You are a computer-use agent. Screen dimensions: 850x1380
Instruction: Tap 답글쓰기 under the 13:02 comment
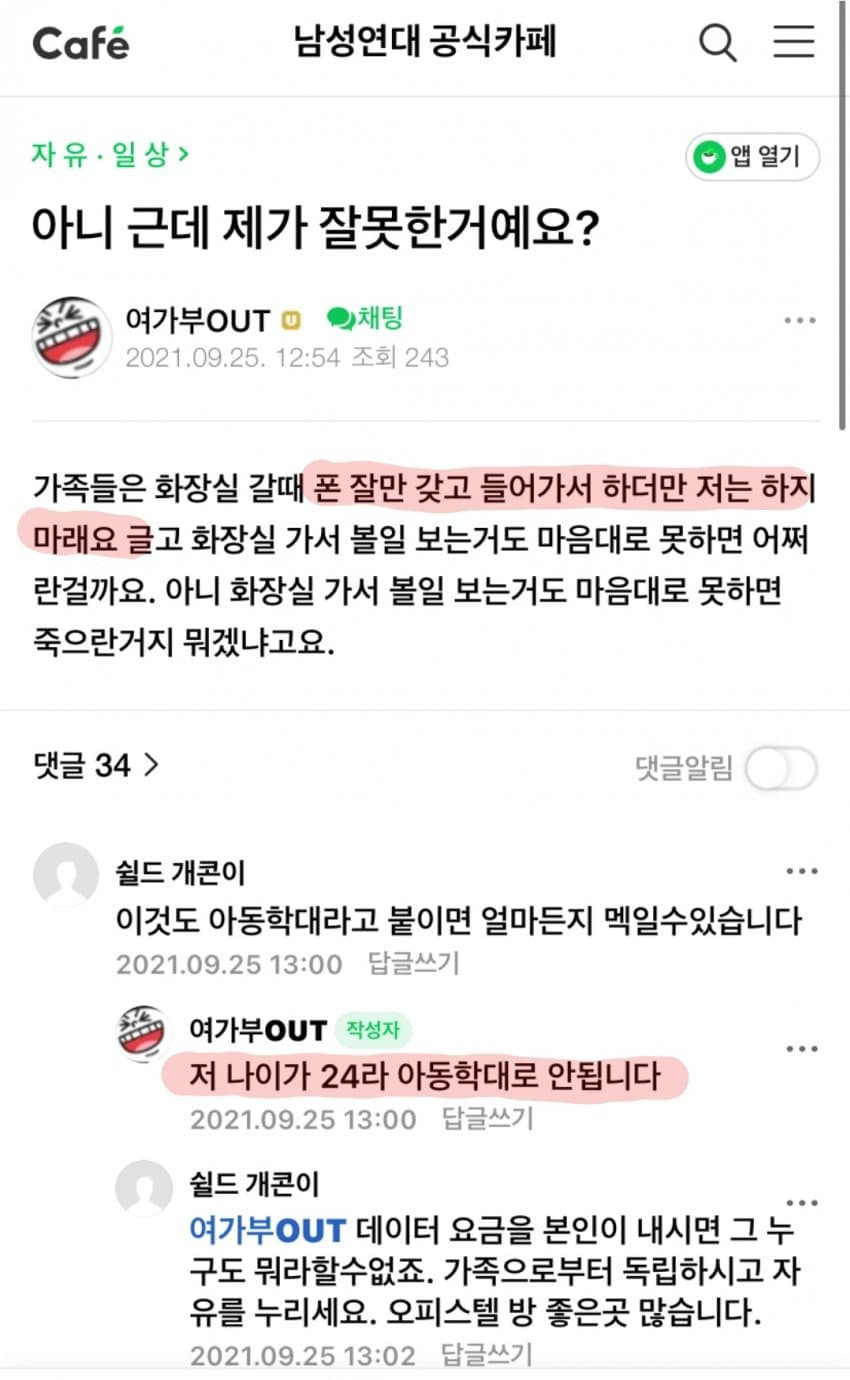pos(486,1356)
